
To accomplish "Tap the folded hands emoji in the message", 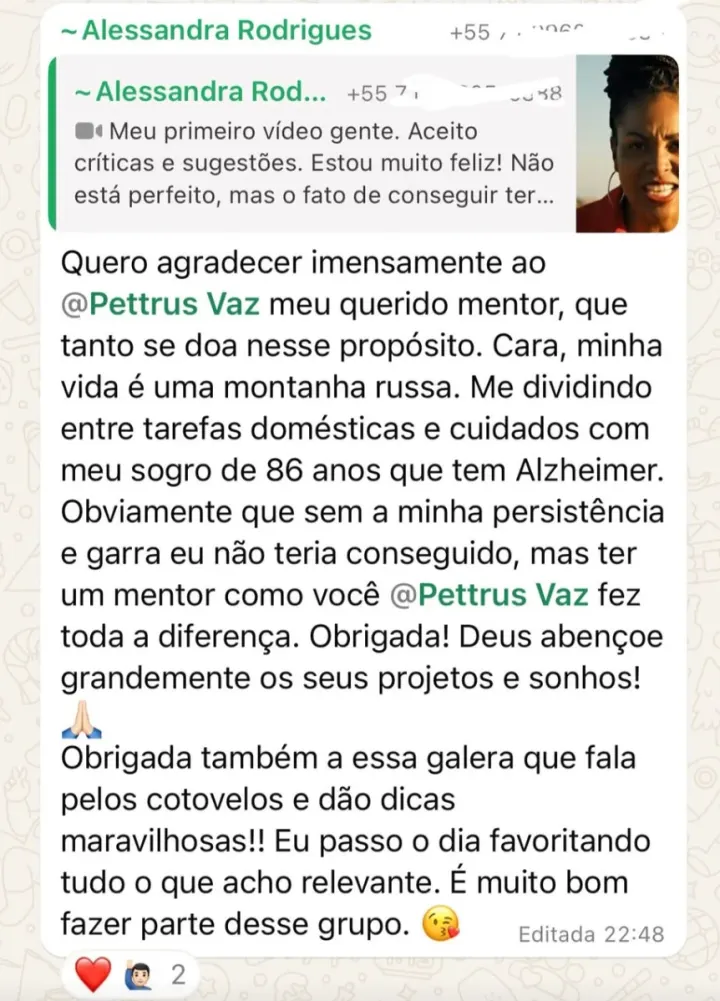I will tap(78, 720).
